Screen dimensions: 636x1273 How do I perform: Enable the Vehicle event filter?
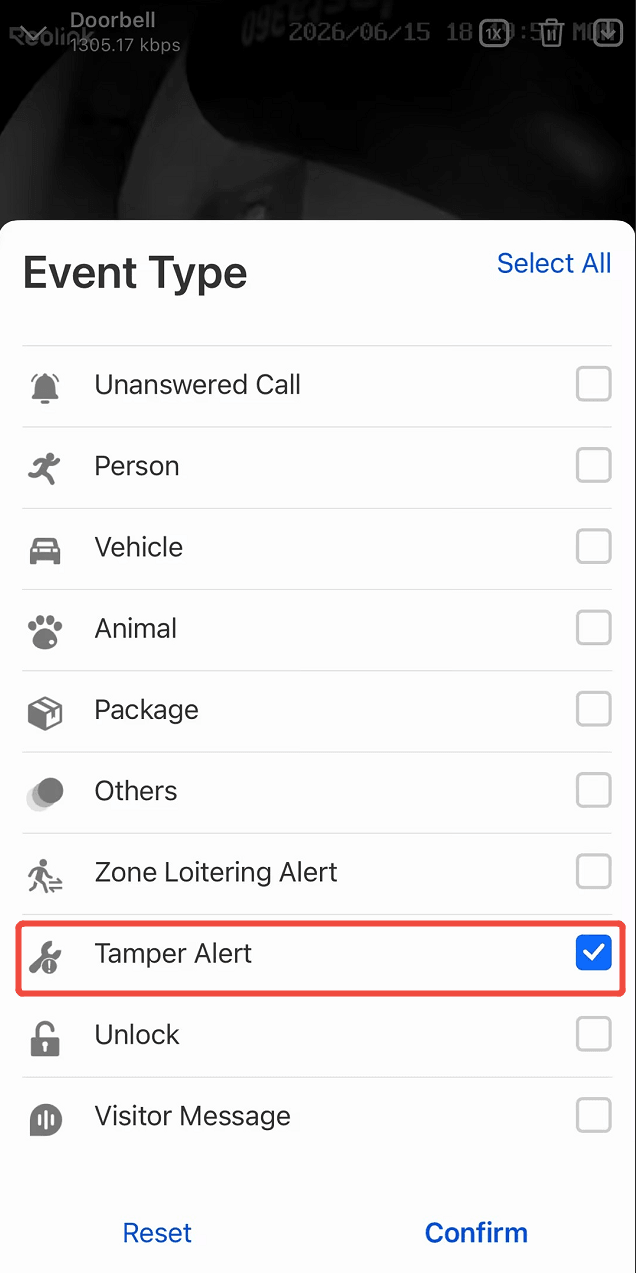[x=594, y=546]
